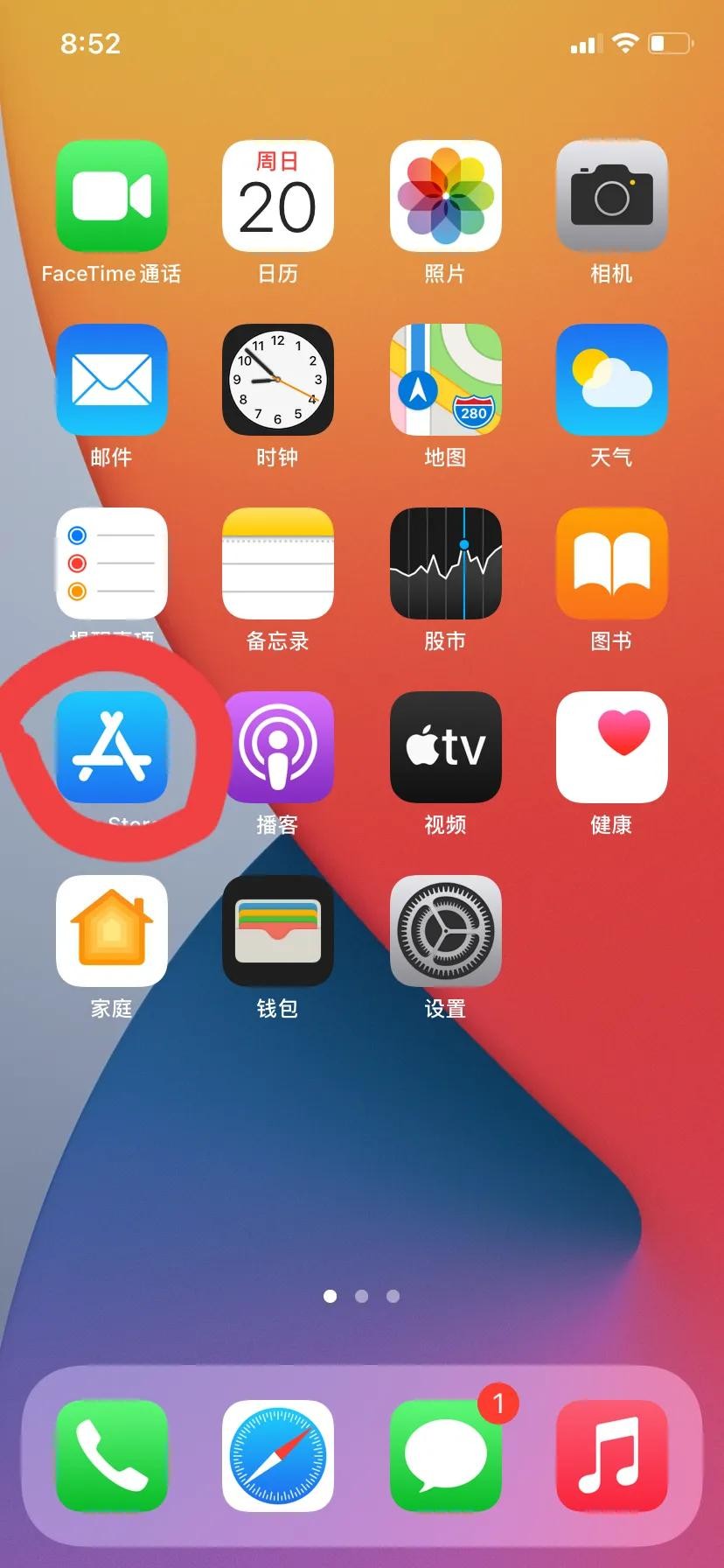This screenshot has width=724, height=1568.
Task: Open the circled App Store icon
Action: 111,747
